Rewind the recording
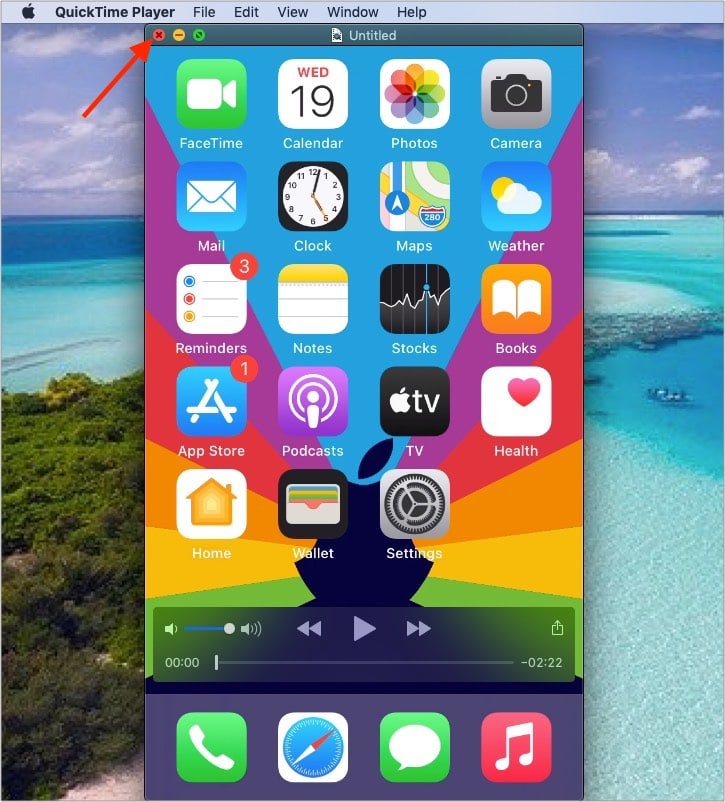The height and width of the screenshot is (802, 725). tap(309, 629)
